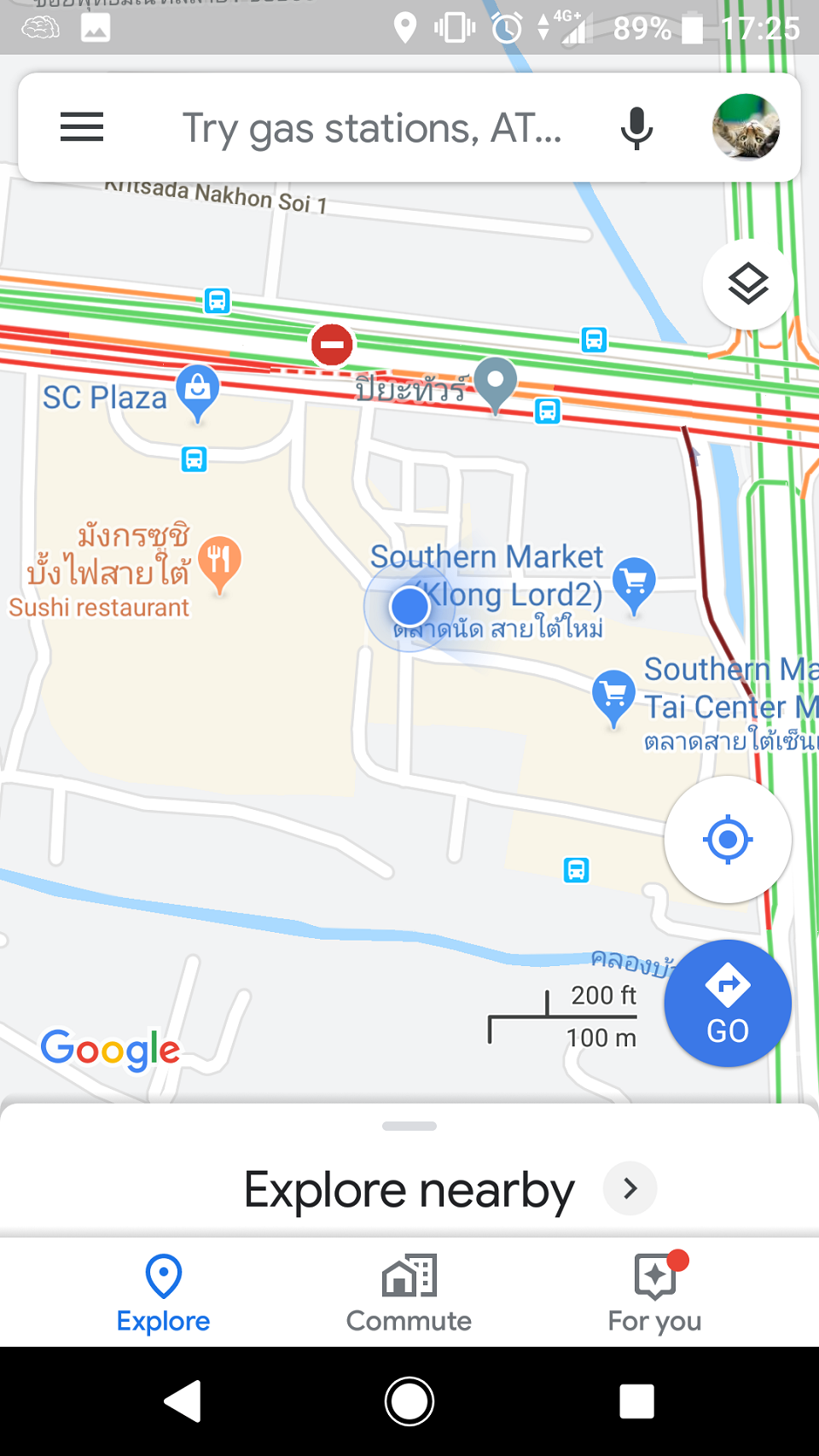The image size is (819, 1456).
Task: Select the Explore tab
Action: 164,1292
